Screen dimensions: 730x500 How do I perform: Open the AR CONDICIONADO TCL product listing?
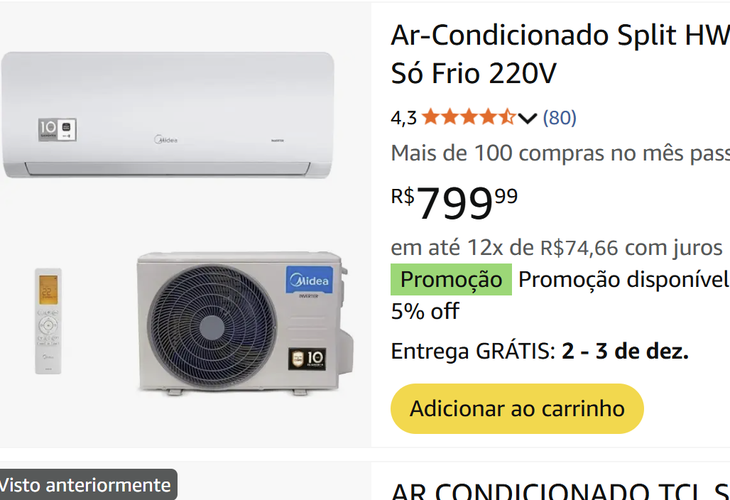point(560,491)
